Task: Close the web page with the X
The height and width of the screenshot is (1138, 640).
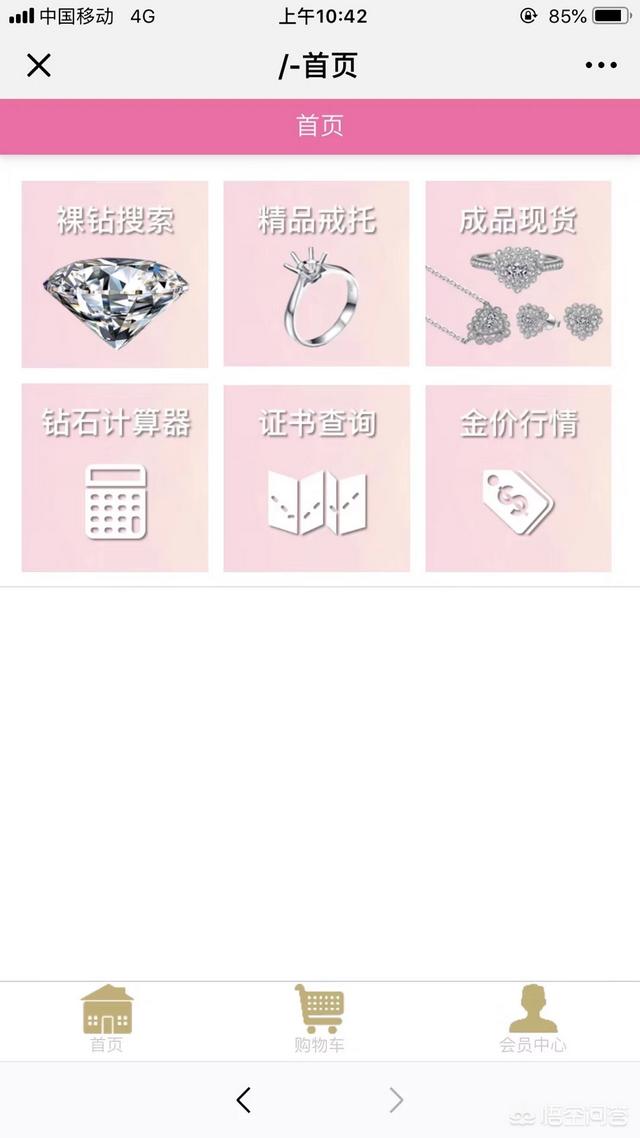Action: coord(38,66)
